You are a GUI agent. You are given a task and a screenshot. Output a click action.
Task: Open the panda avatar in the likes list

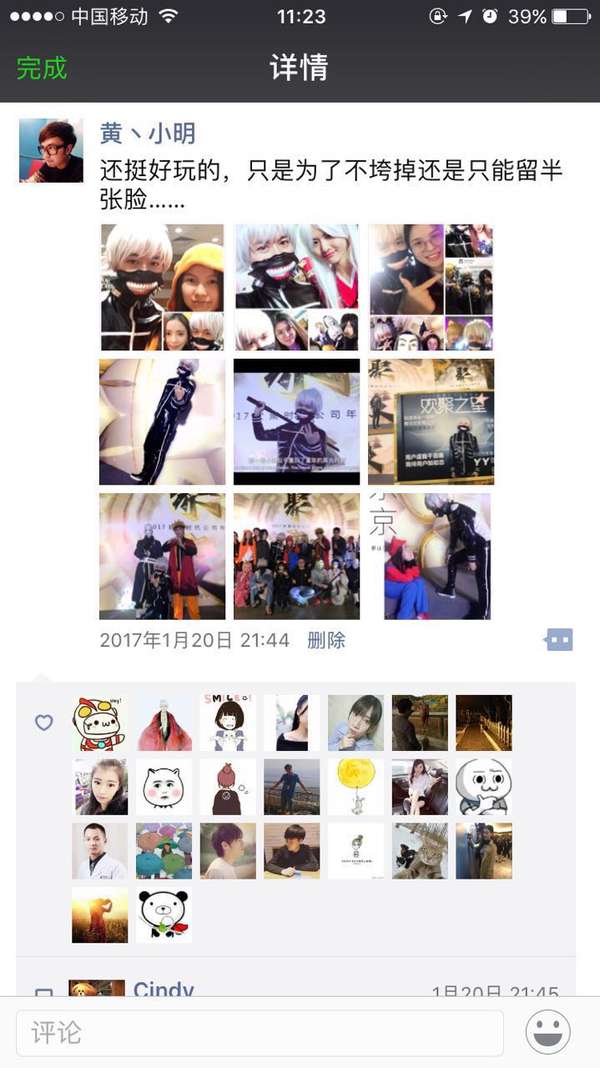point(163,915)
